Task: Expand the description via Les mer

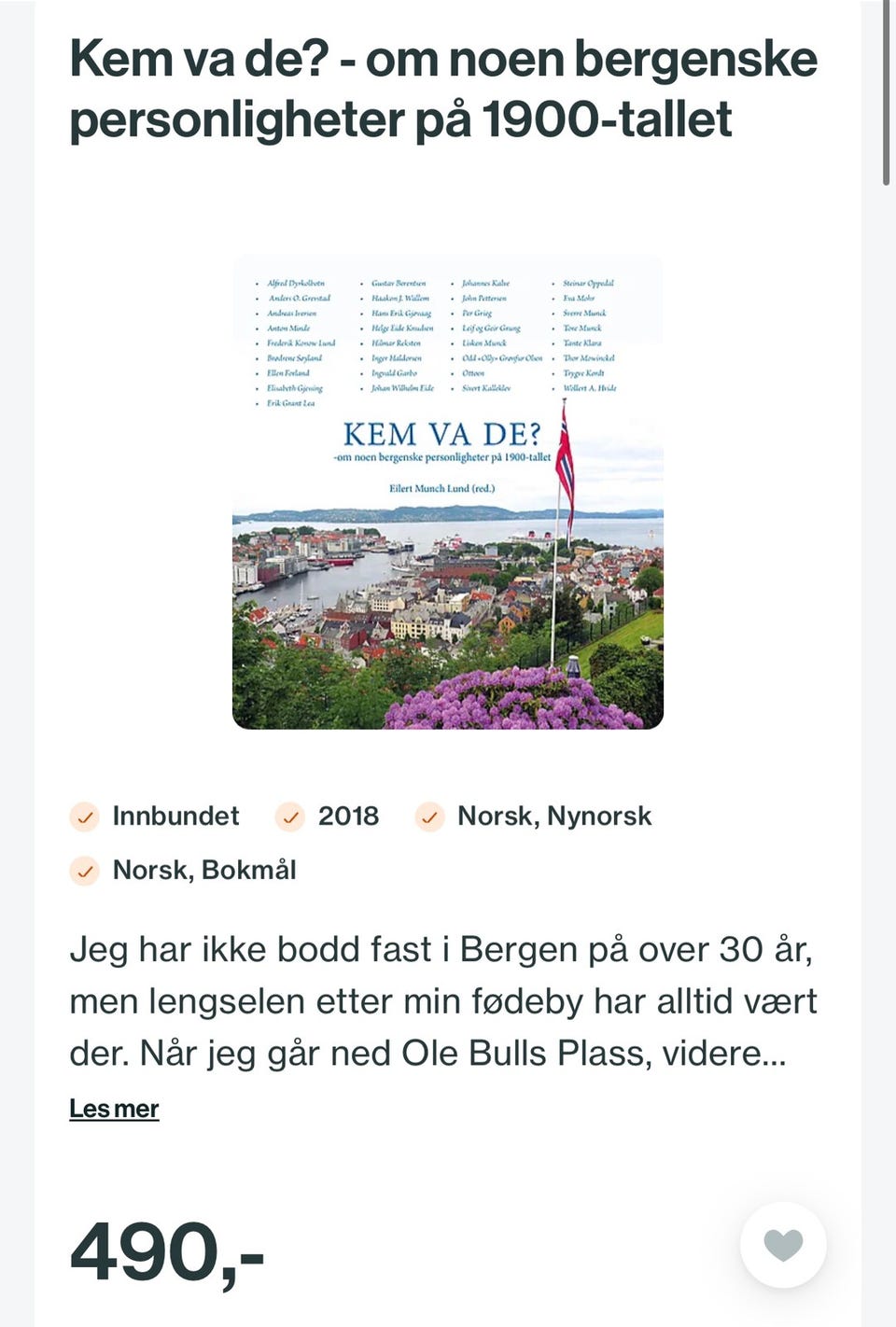Action: [x=114, y=1109]
